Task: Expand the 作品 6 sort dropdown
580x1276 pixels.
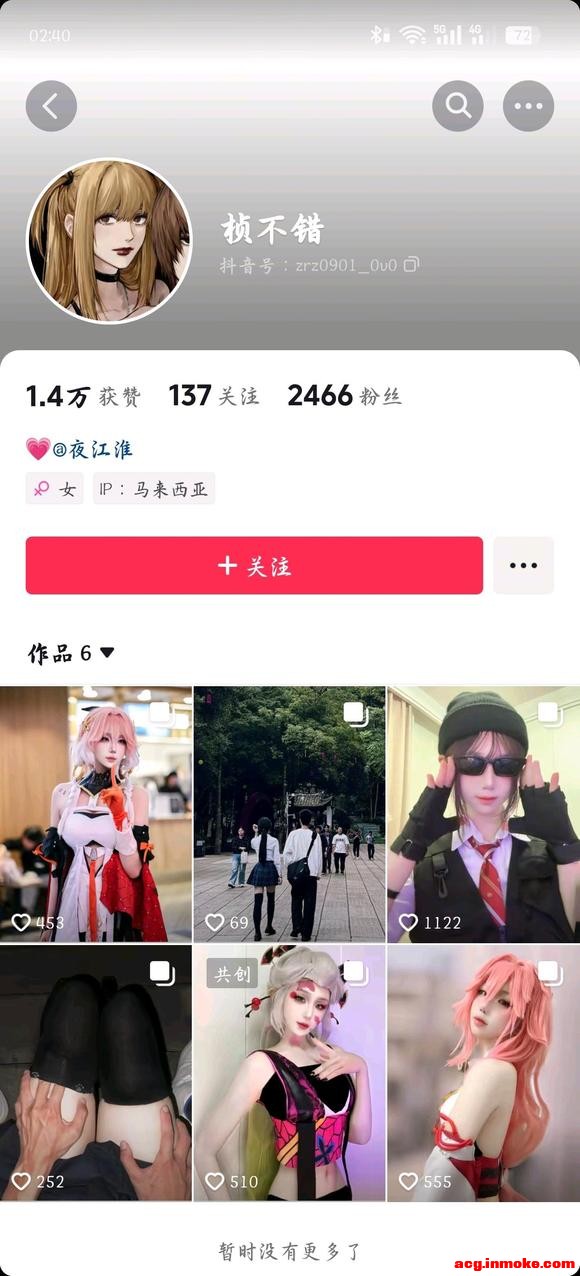Action: tap(71, 653)
